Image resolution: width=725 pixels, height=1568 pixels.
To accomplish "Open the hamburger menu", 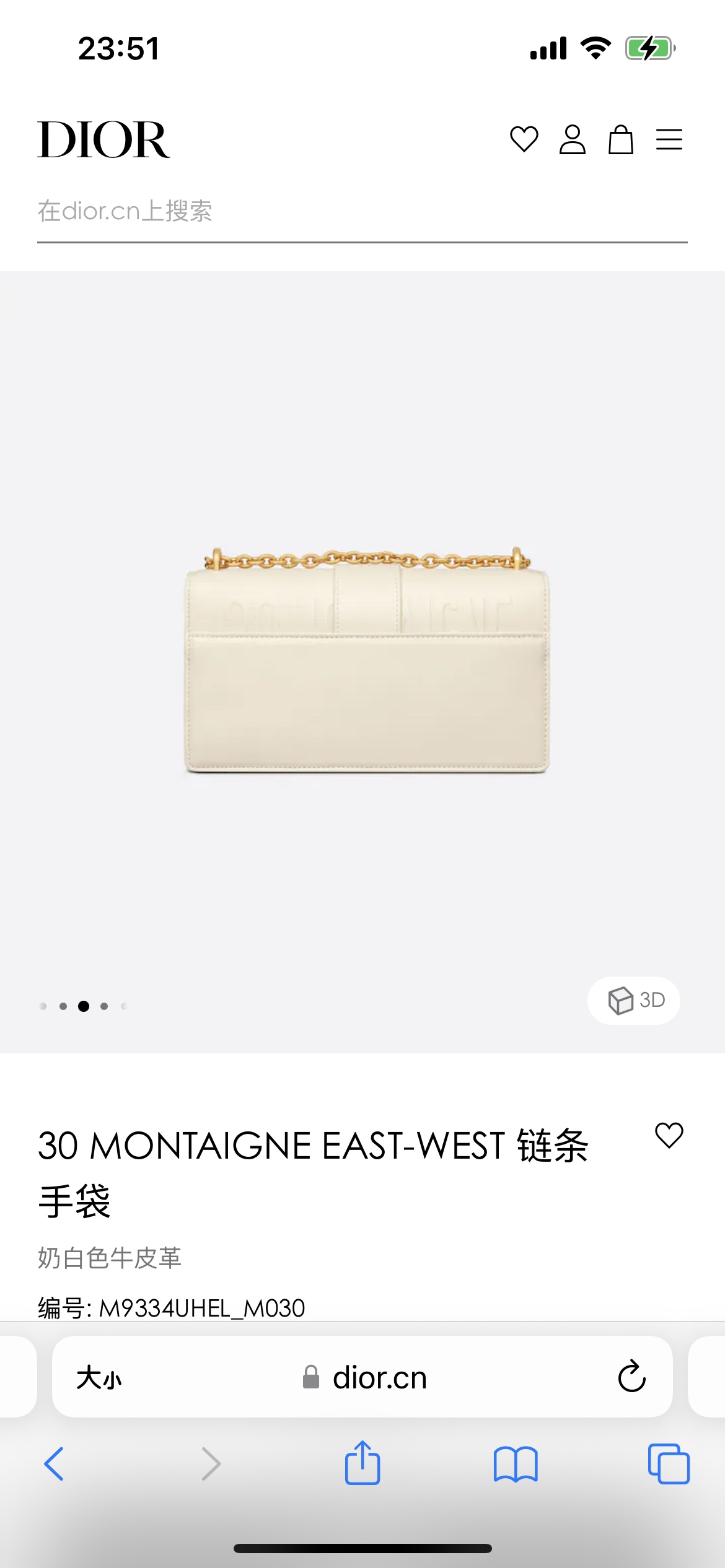I will pos(669,139).
